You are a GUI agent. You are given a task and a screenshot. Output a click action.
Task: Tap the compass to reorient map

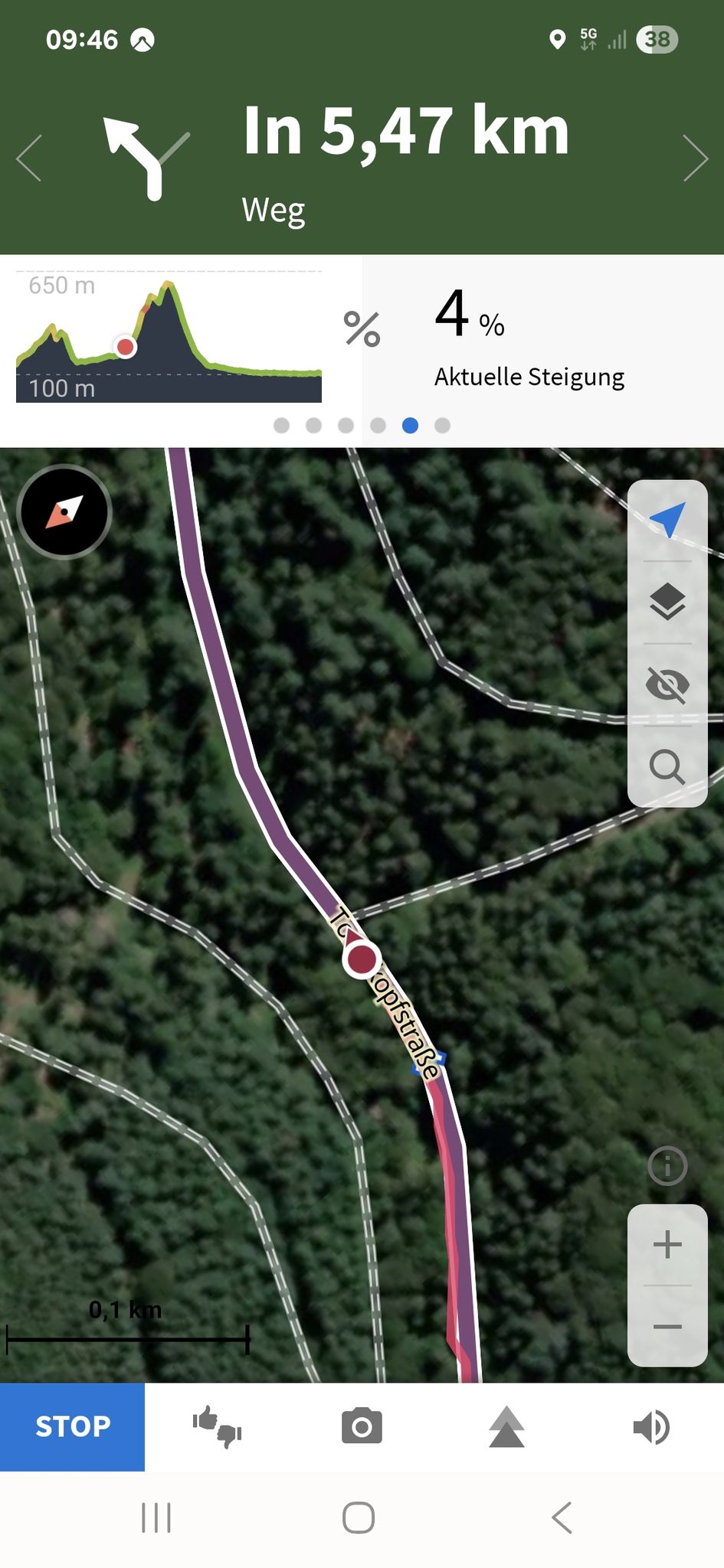pos(64,511)
